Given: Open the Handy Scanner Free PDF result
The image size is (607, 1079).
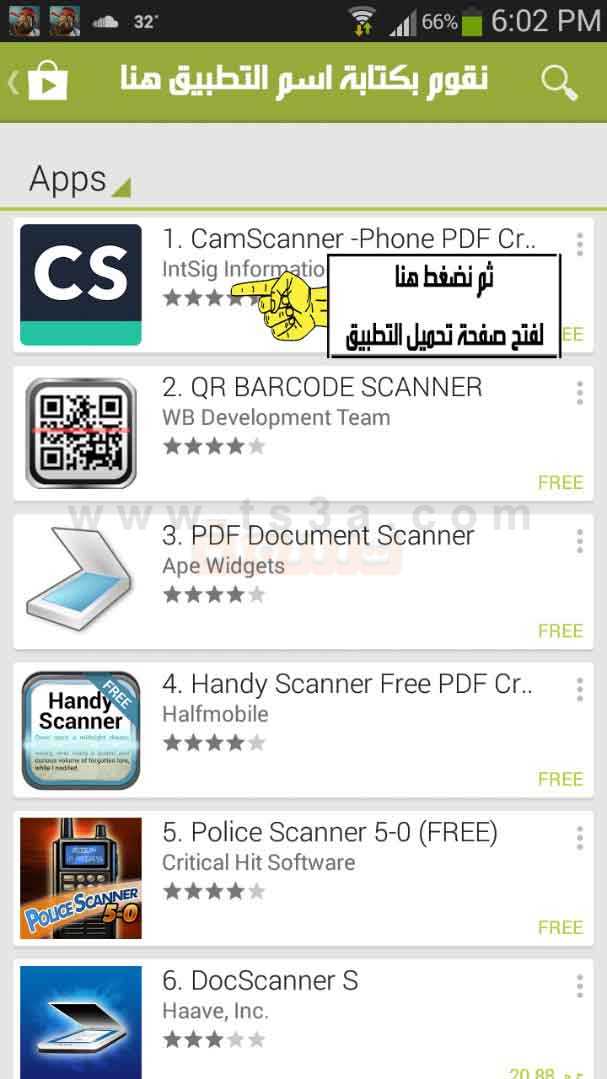Looking at the screenshot, I should [303, 730].
